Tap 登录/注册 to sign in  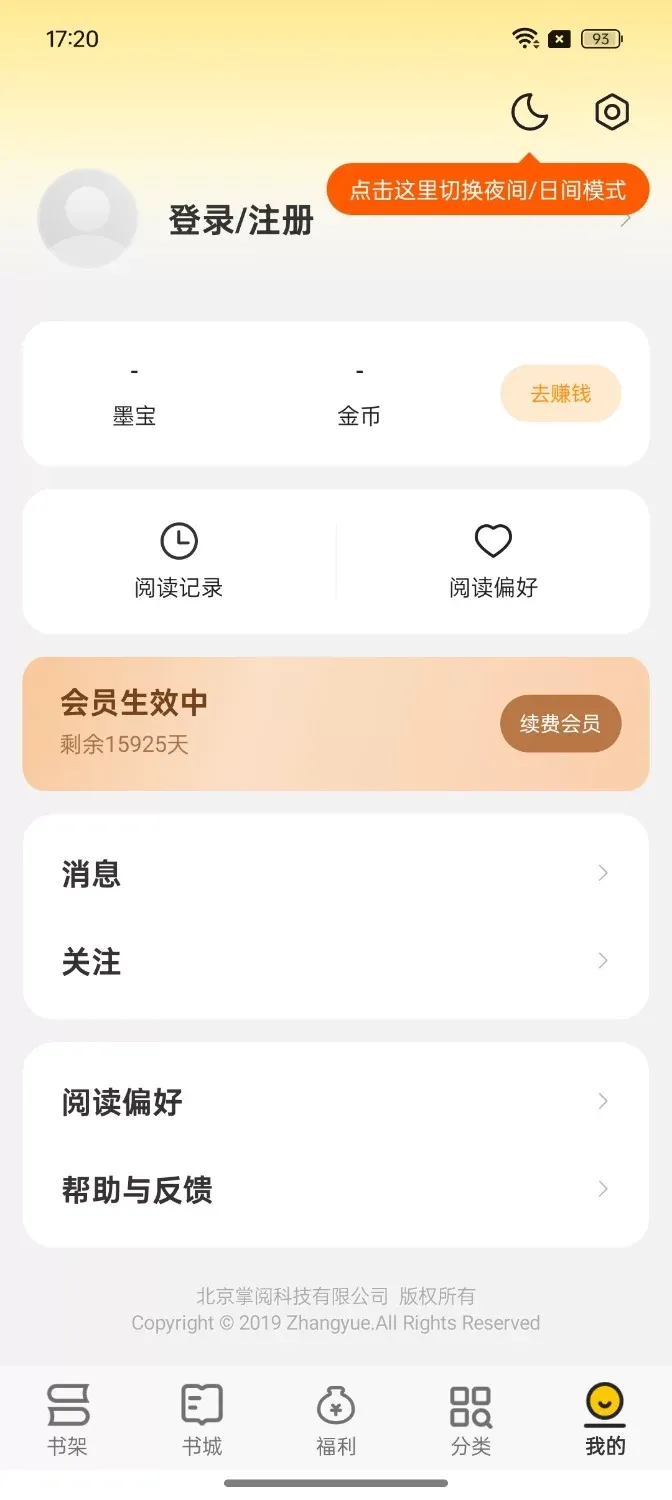[241, 220]
